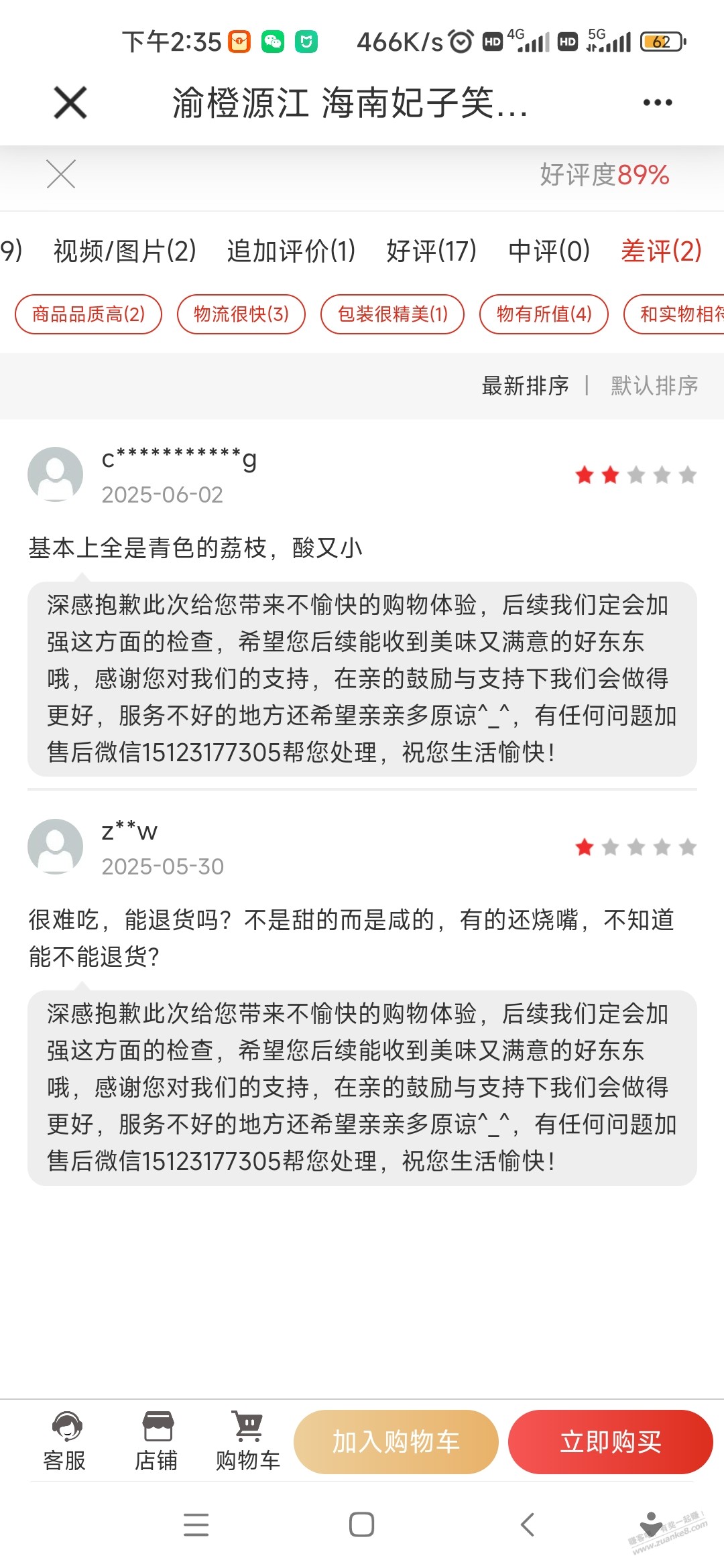Close the product page with top X

click(x=70, y=103)
